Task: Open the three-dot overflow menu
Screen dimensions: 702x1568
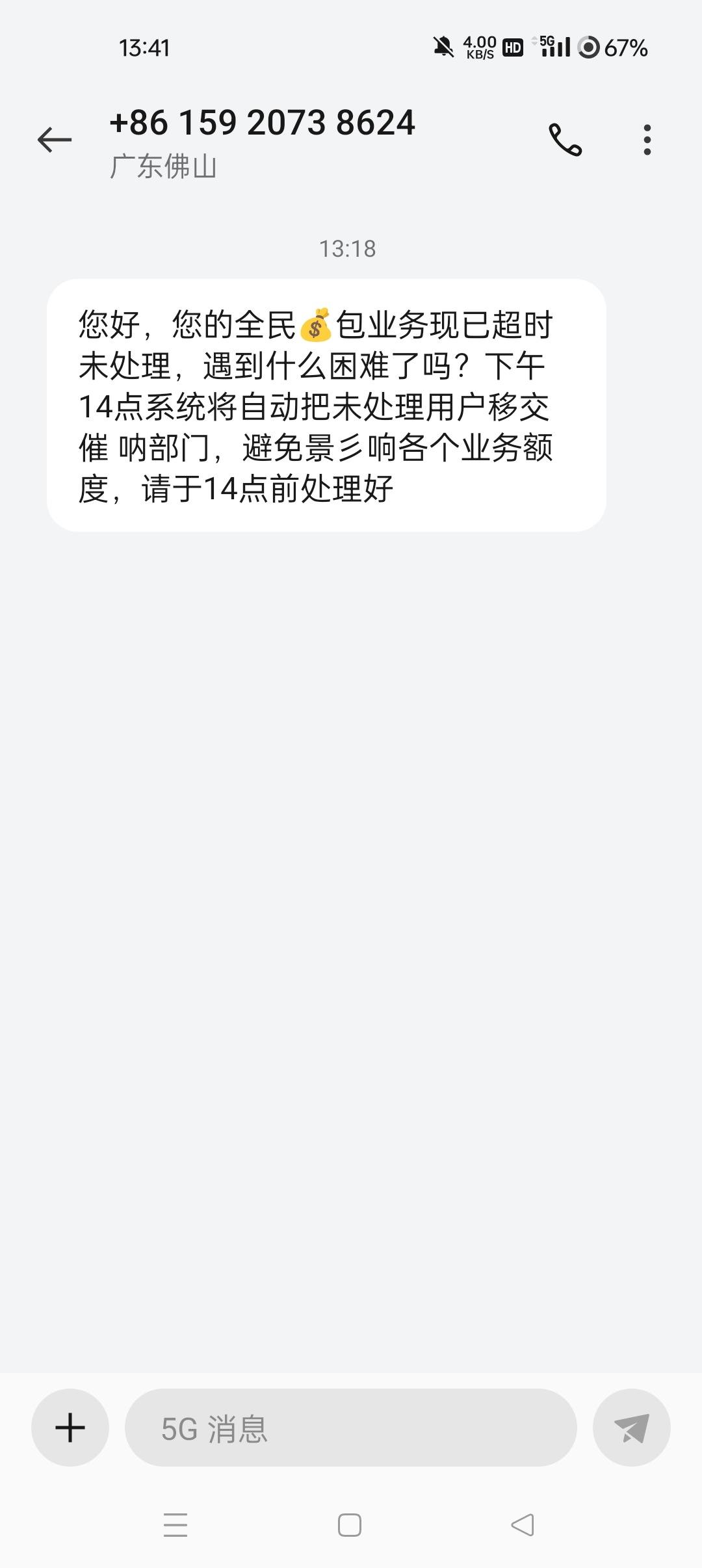Action: click(x=647, y=140)
